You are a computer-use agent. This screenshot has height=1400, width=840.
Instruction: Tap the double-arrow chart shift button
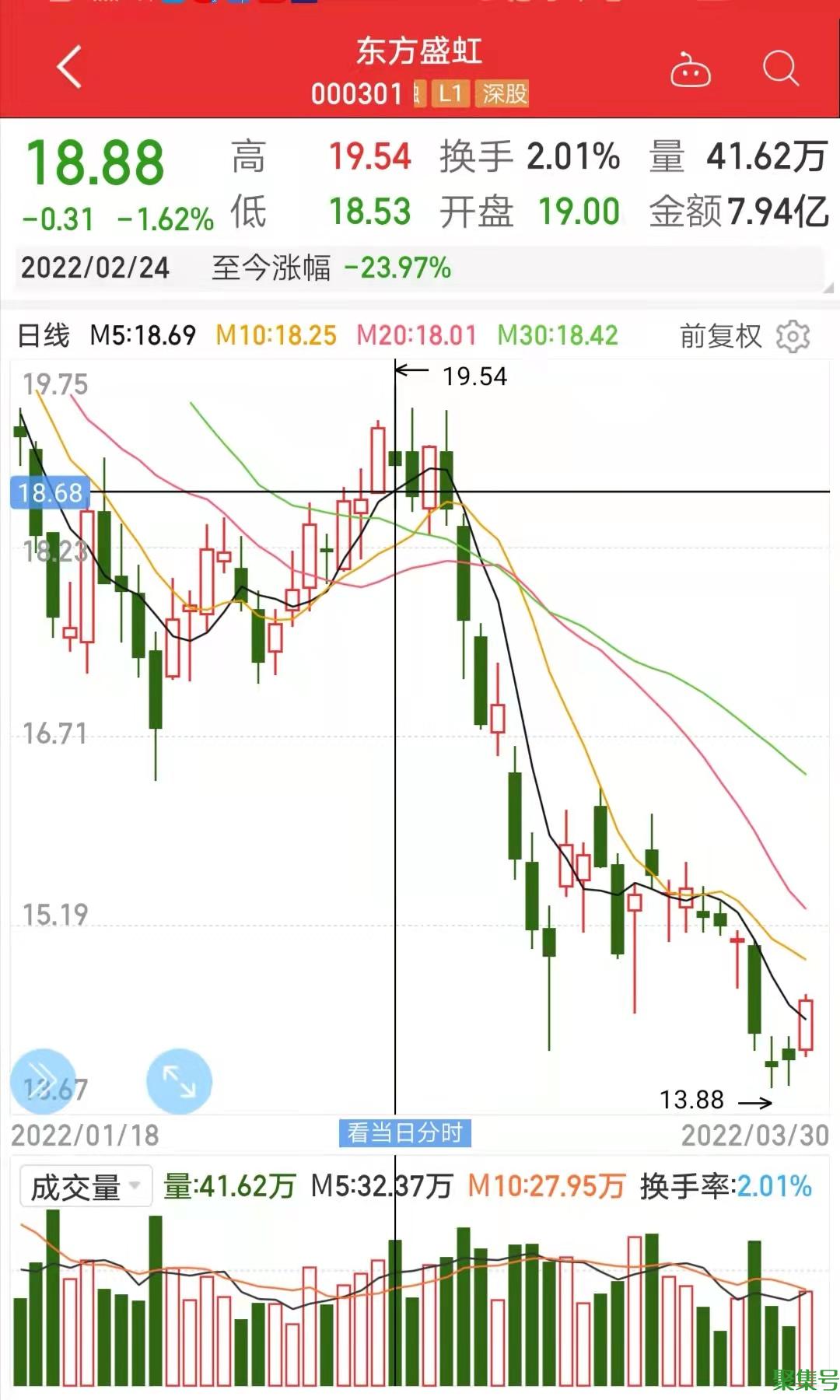44,1081
